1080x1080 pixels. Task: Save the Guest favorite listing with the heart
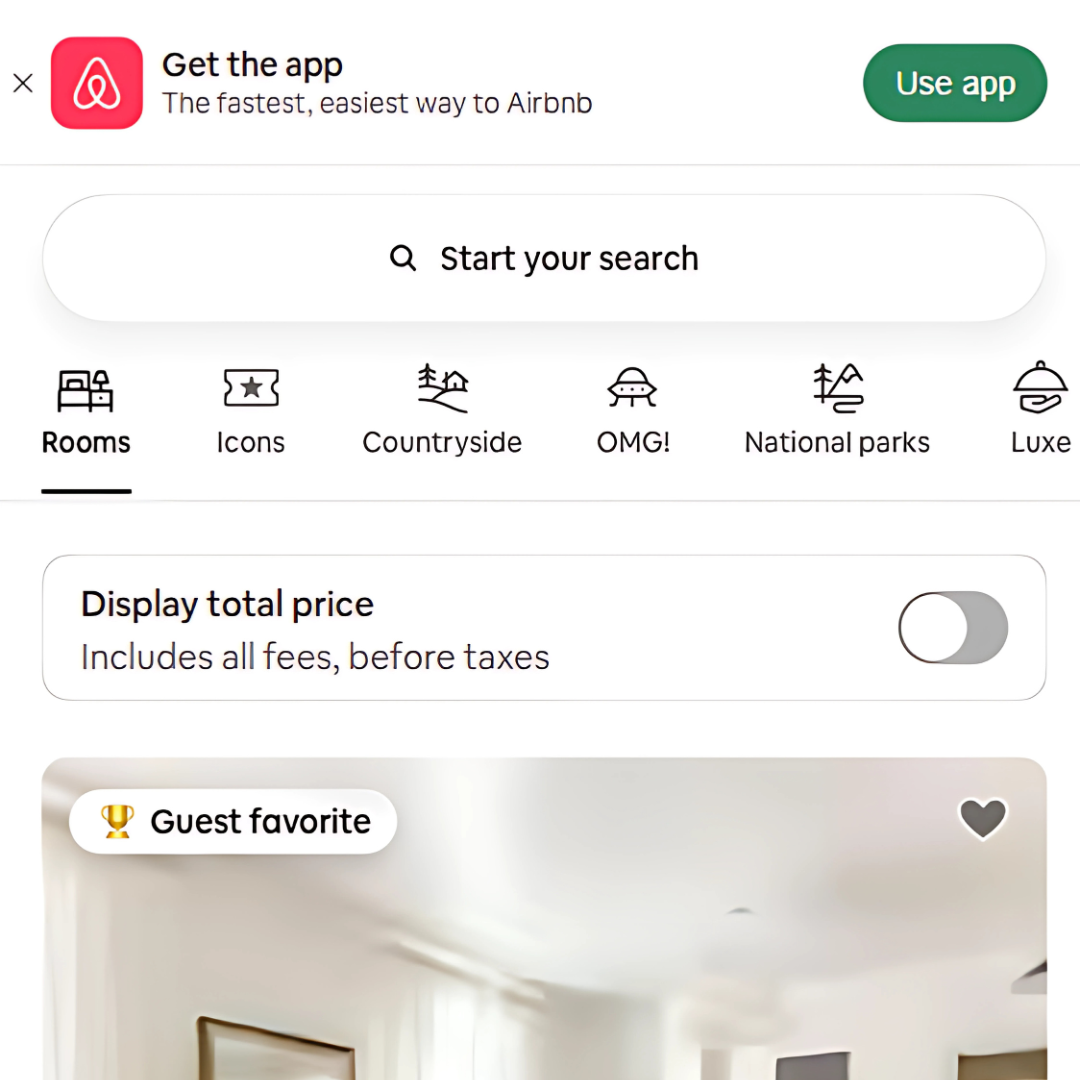coord(983,819)
